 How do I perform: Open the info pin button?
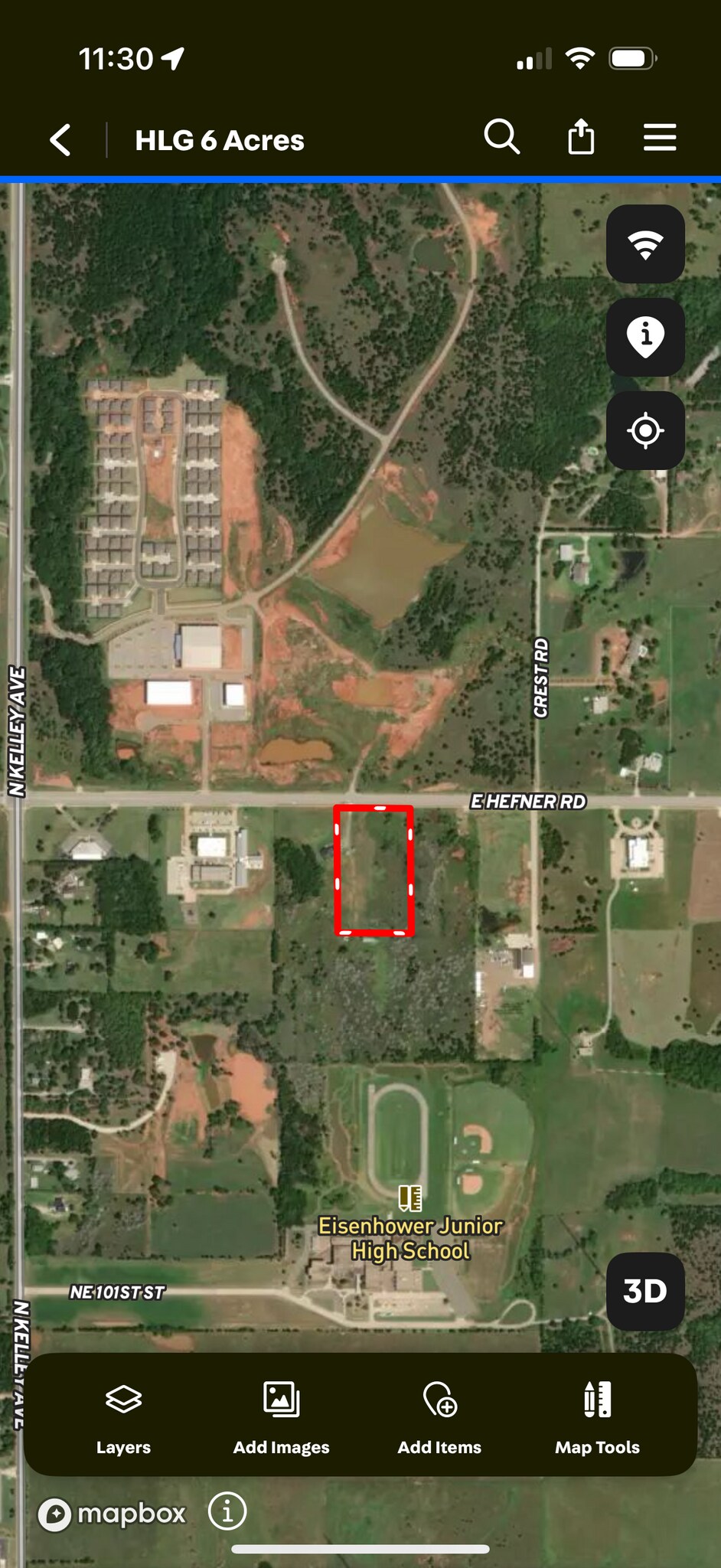pos(645,337)
